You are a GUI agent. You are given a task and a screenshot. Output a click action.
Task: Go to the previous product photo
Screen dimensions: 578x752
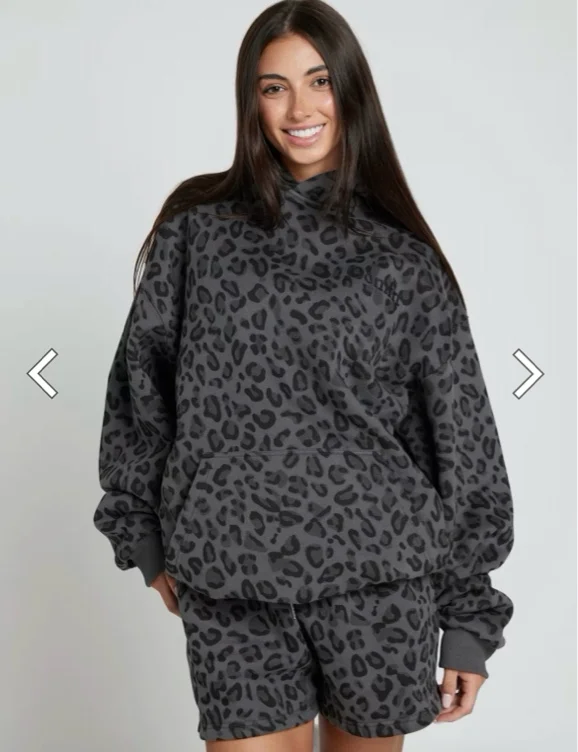tap(43, 373)
